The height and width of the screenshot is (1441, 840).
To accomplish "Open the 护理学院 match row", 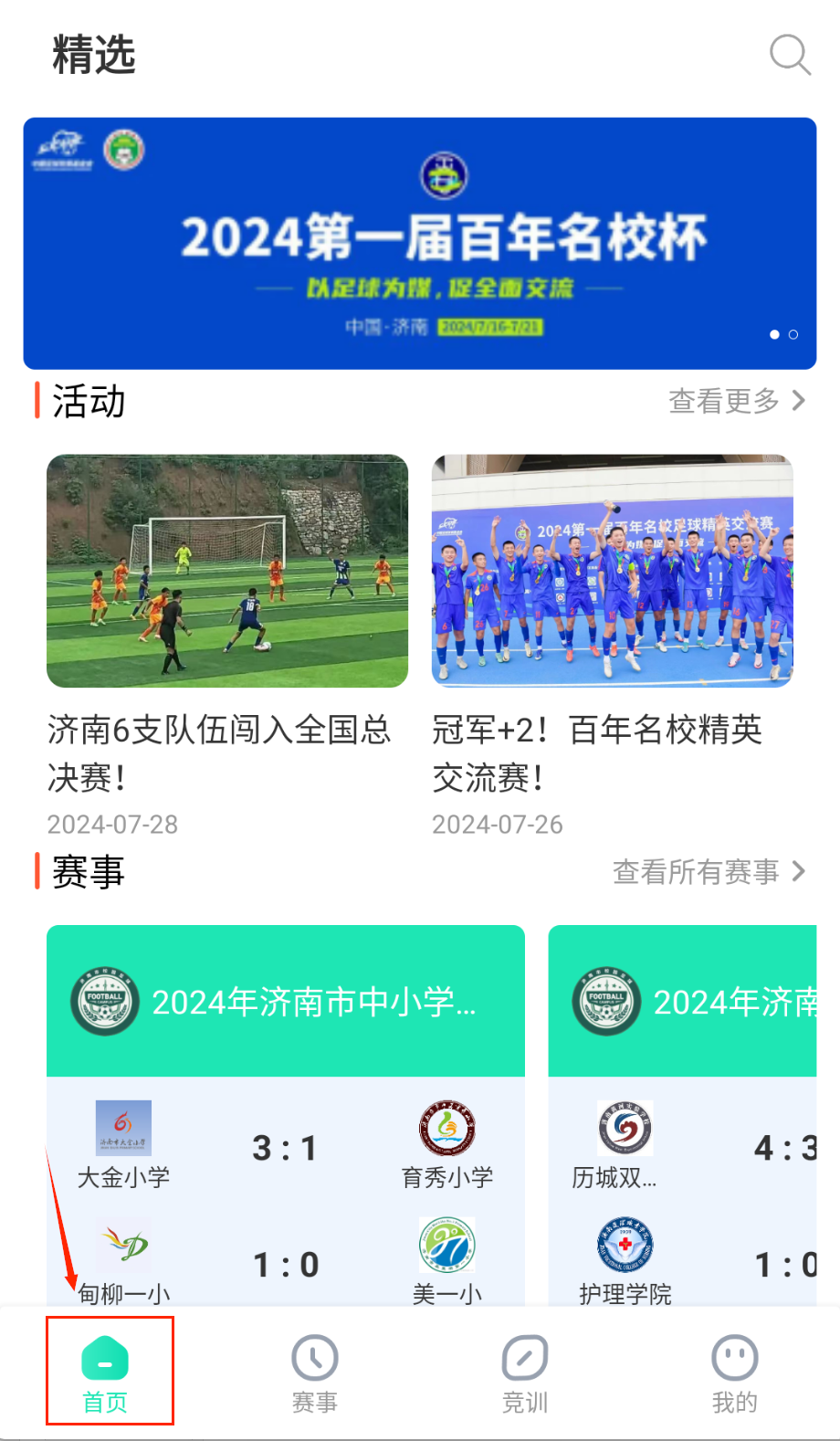I will [x=694, y=1265].
